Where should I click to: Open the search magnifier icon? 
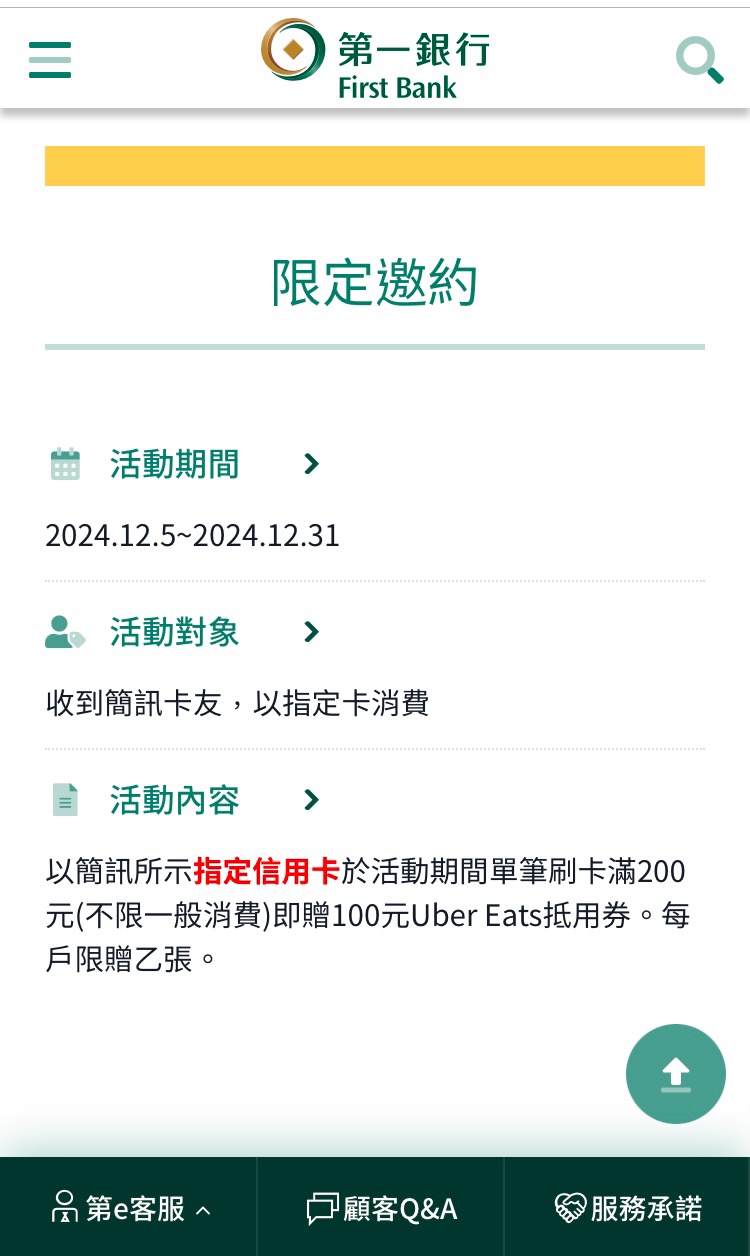pyautogui.click(x=699, y=60)
